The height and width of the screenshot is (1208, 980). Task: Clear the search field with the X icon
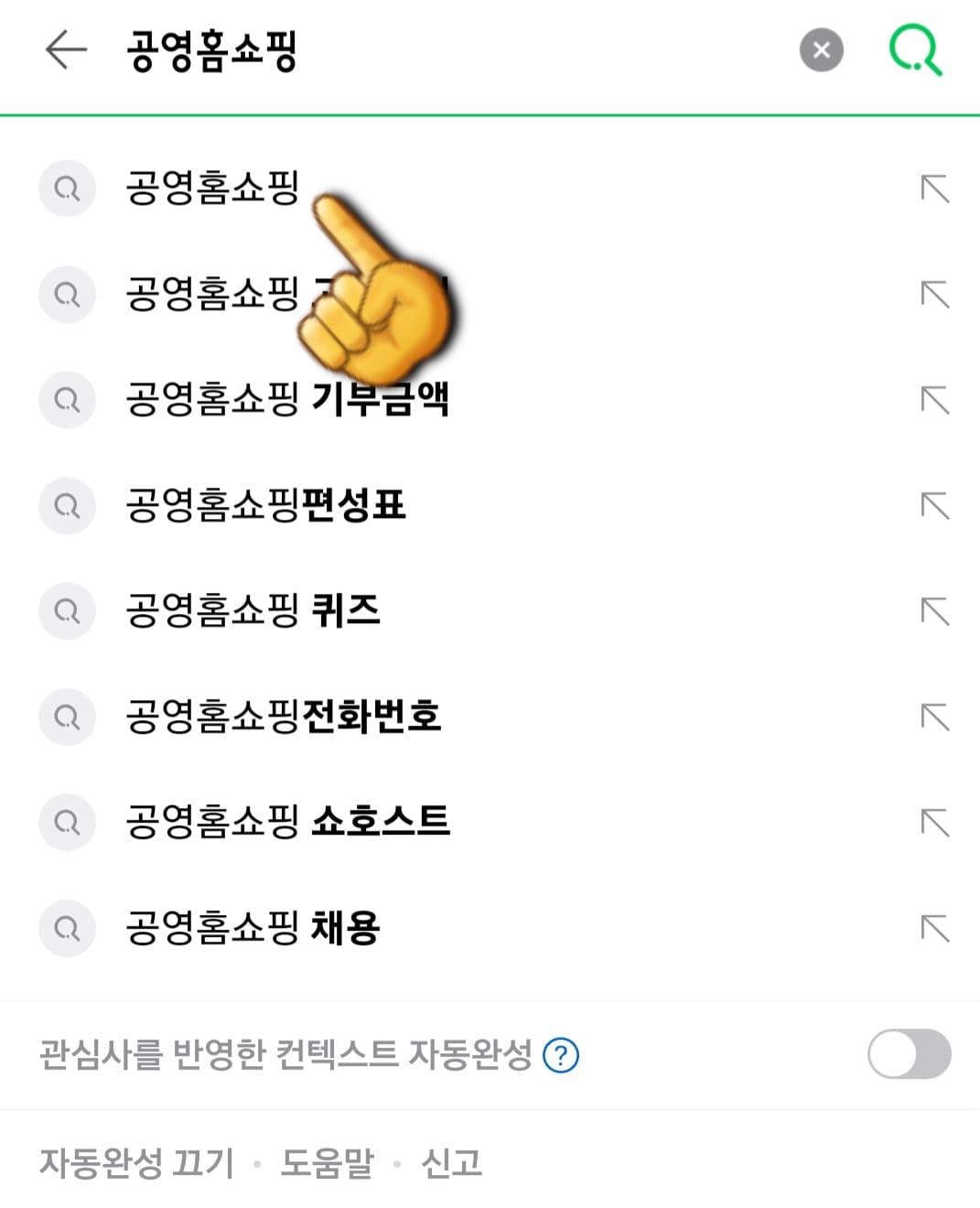tap(821, 50)
